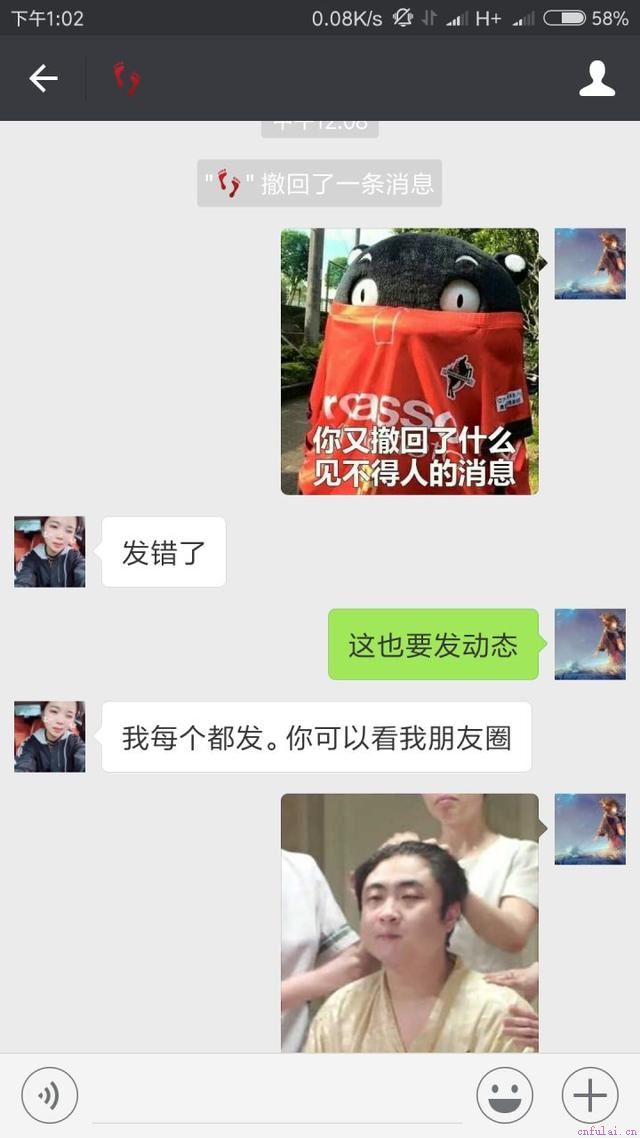Viewport: 640px width, 1138px height.
Task: Tap the contact's avatar beside 发错了
Action: click(x=49, y=552)
